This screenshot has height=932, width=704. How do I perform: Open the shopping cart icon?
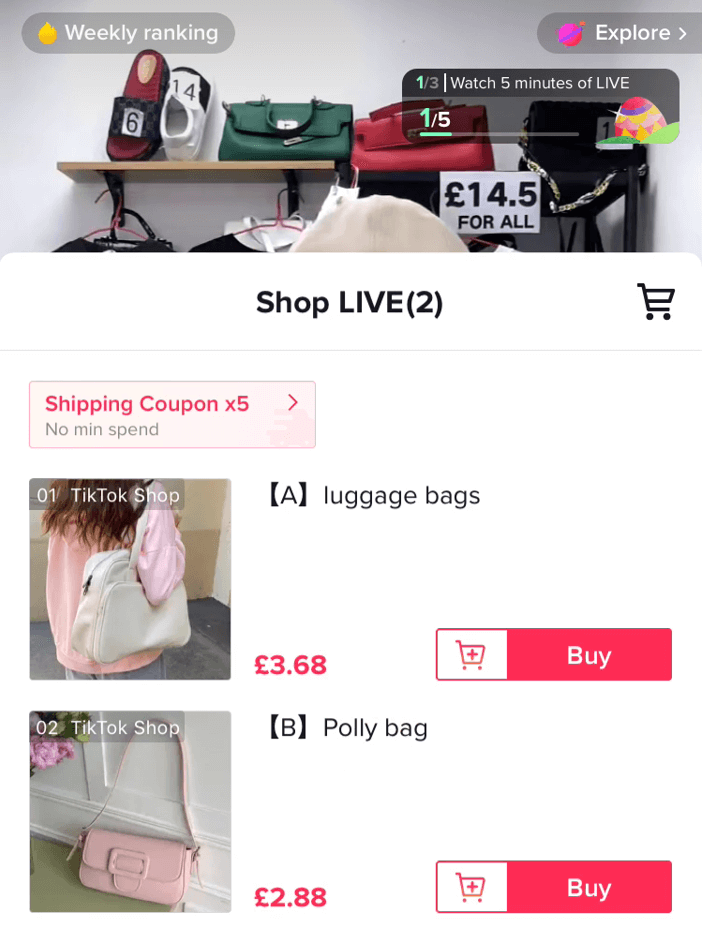pos(656,302)
